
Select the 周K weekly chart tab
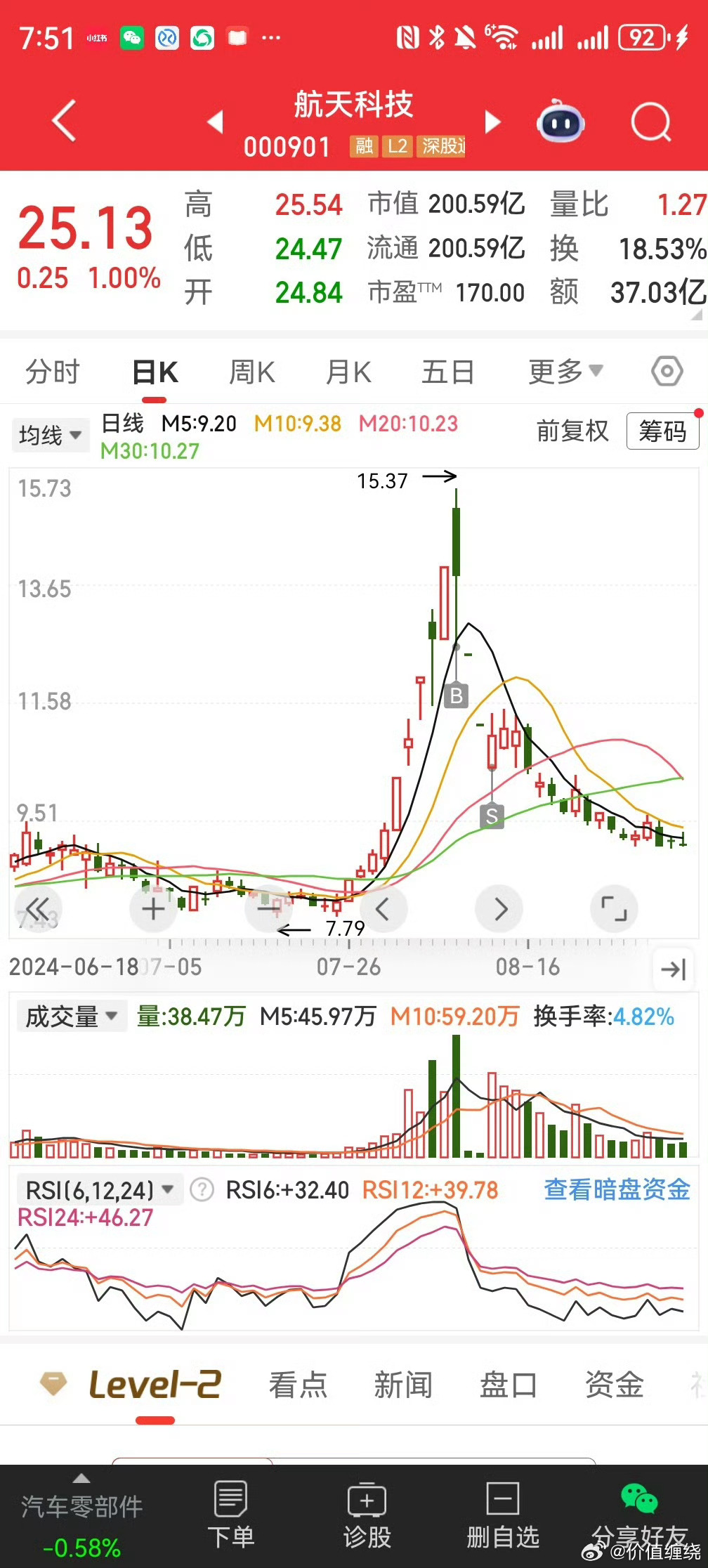tap(252, 372)
